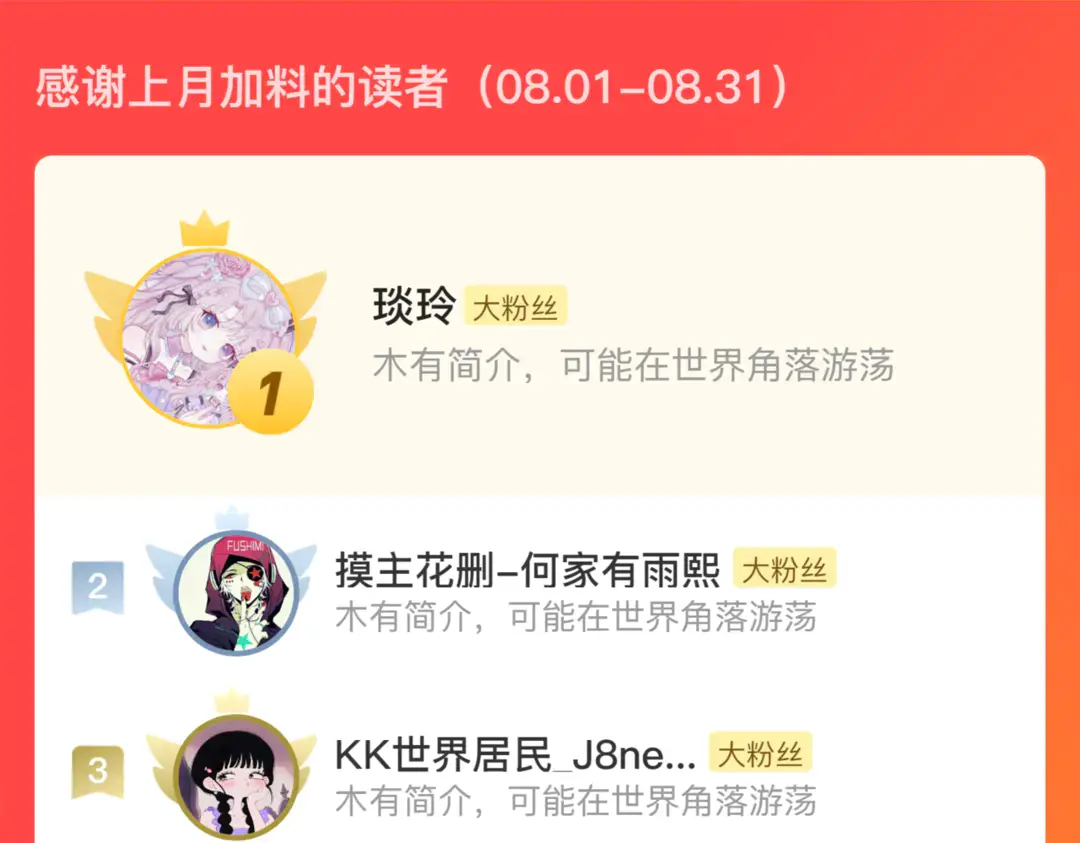This screenshot has height=843, width=1080.
Task: Open top reader 琰玲's profile
Action: click(x=414, y=307)
